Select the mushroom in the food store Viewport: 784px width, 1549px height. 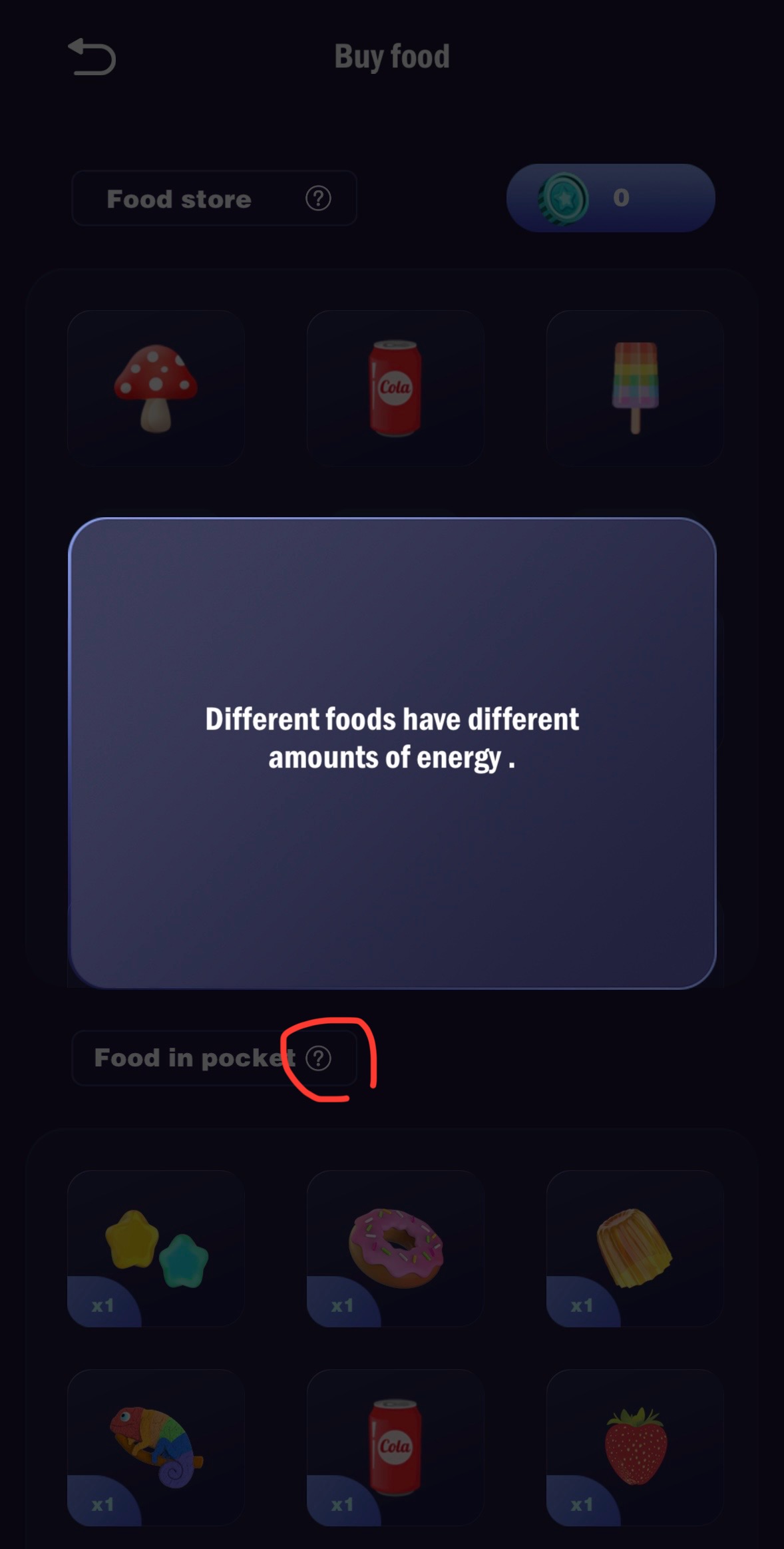(156, 388)
